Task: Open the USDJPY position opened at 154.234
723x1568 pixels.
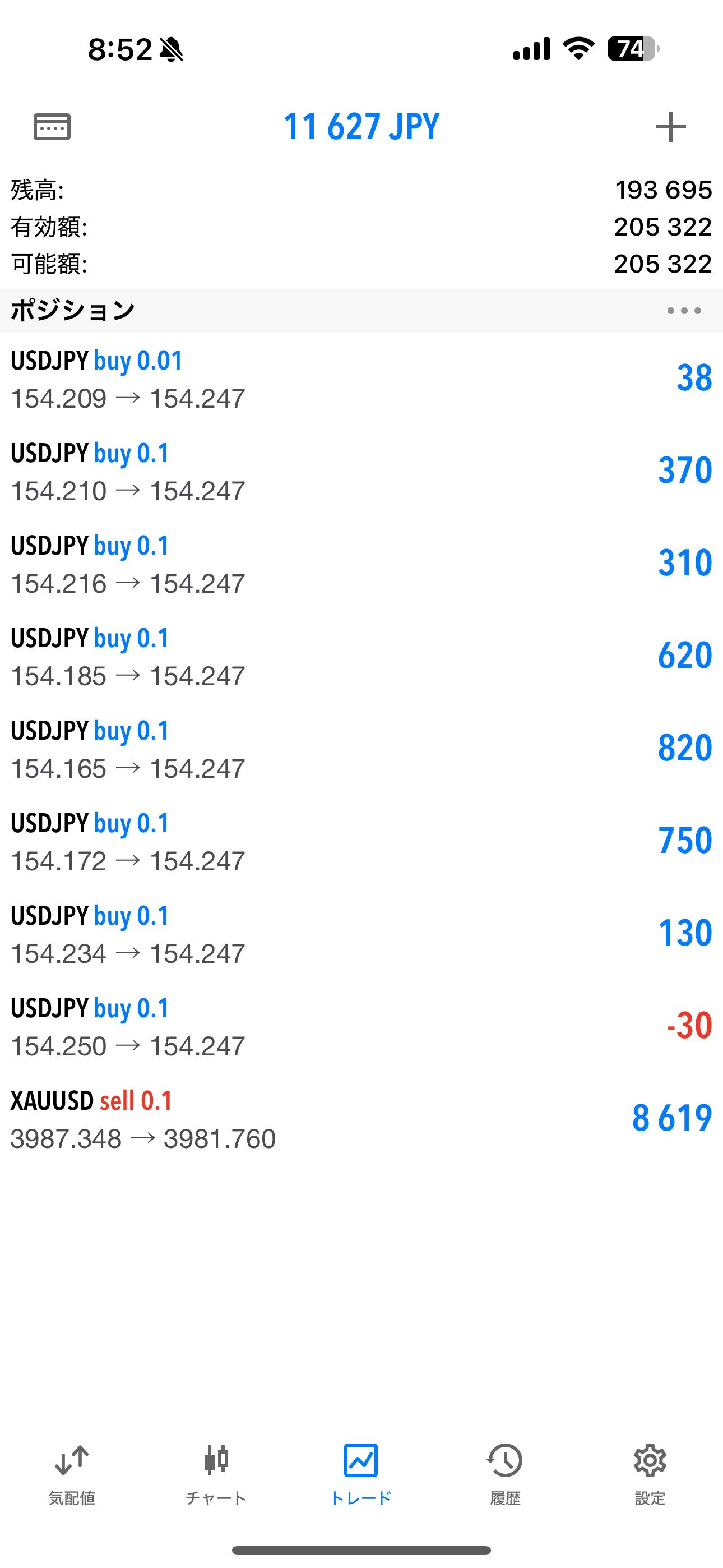Action: (x=361, y=934)
